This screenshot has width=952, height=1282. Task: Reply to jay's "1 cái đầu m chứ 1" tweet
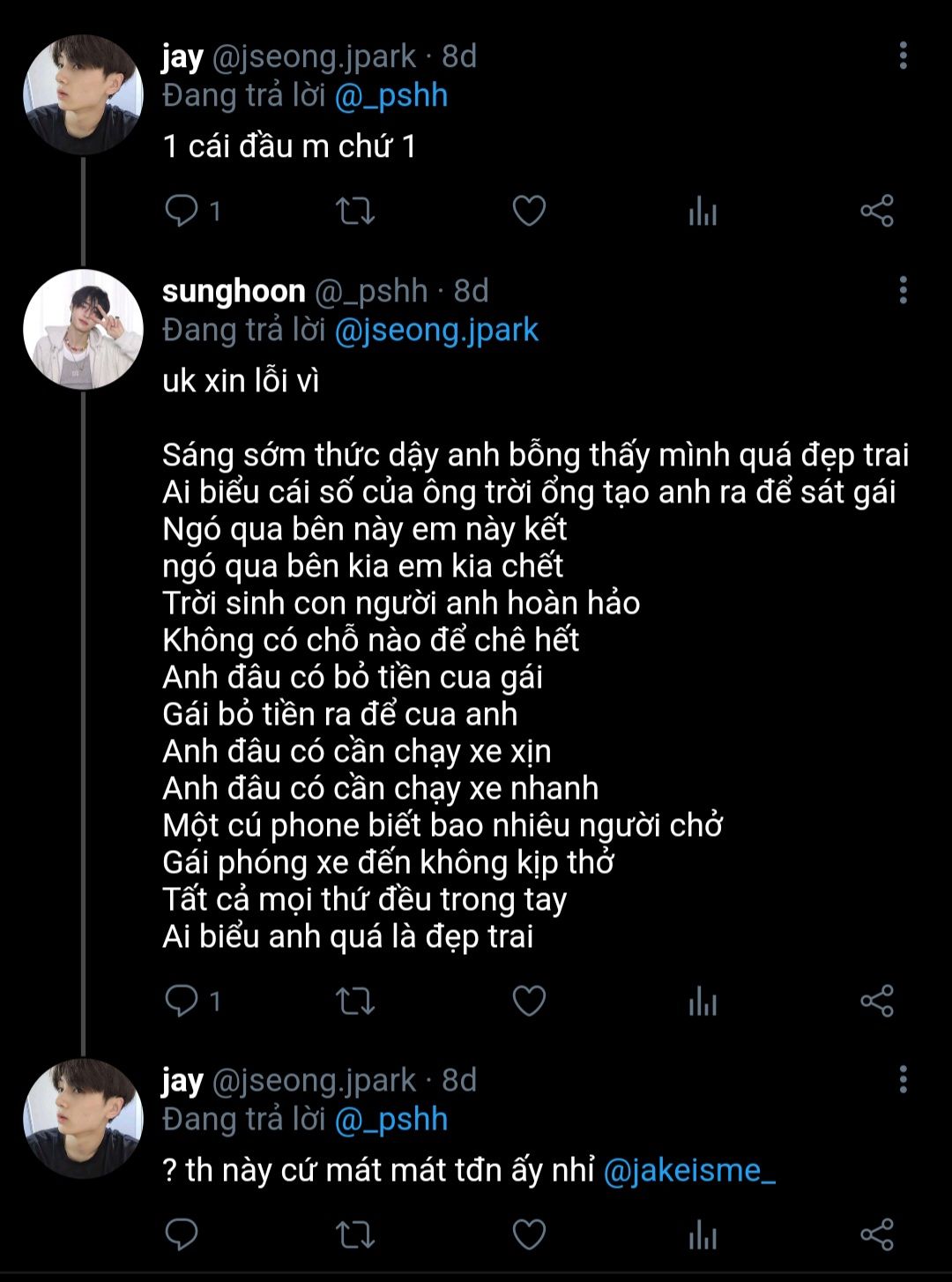pos(182,212)
